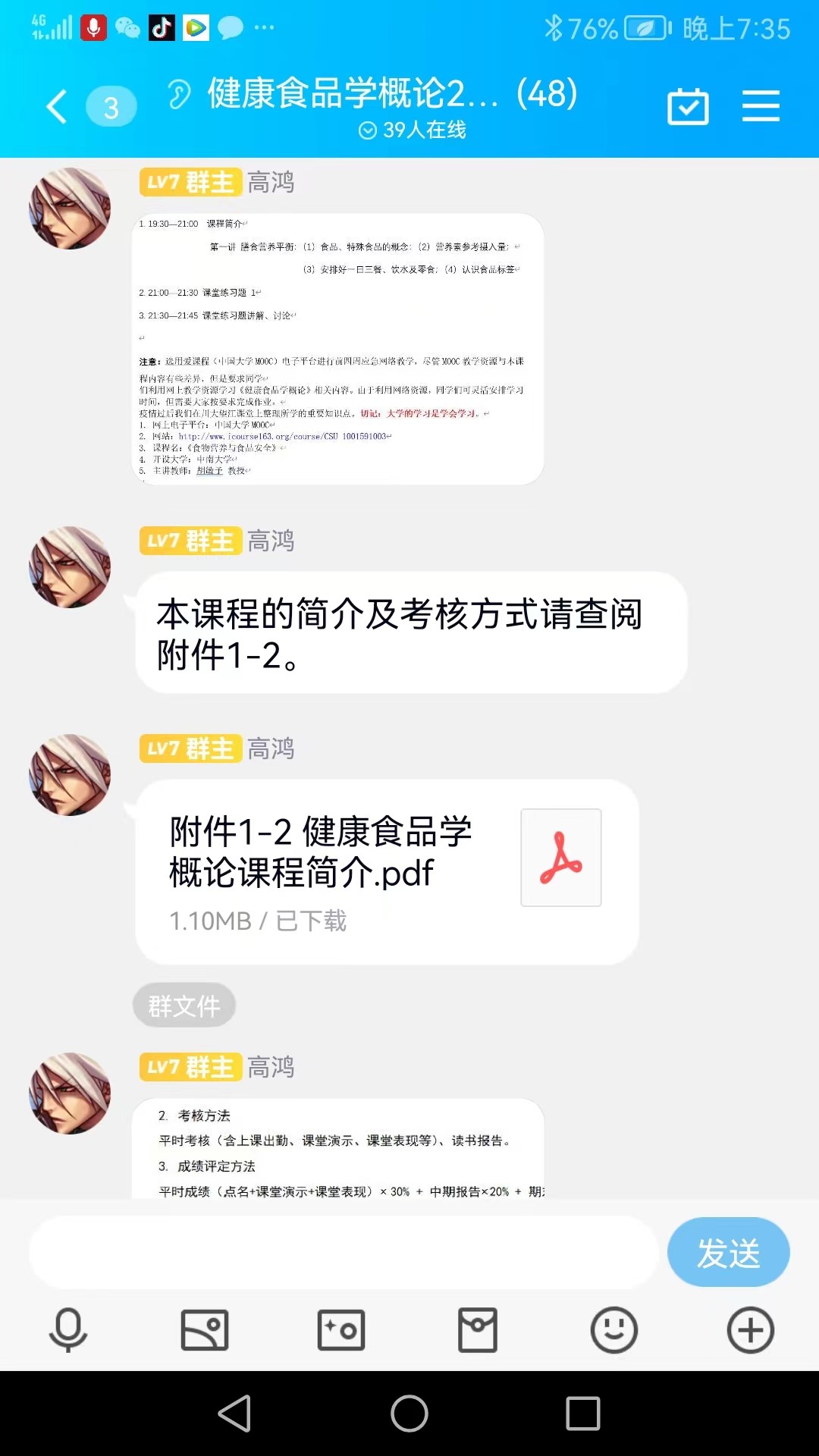View 高鸿's profile from the top avatar
This screenshot has height=1456, width=819.
tap(70, 209)
